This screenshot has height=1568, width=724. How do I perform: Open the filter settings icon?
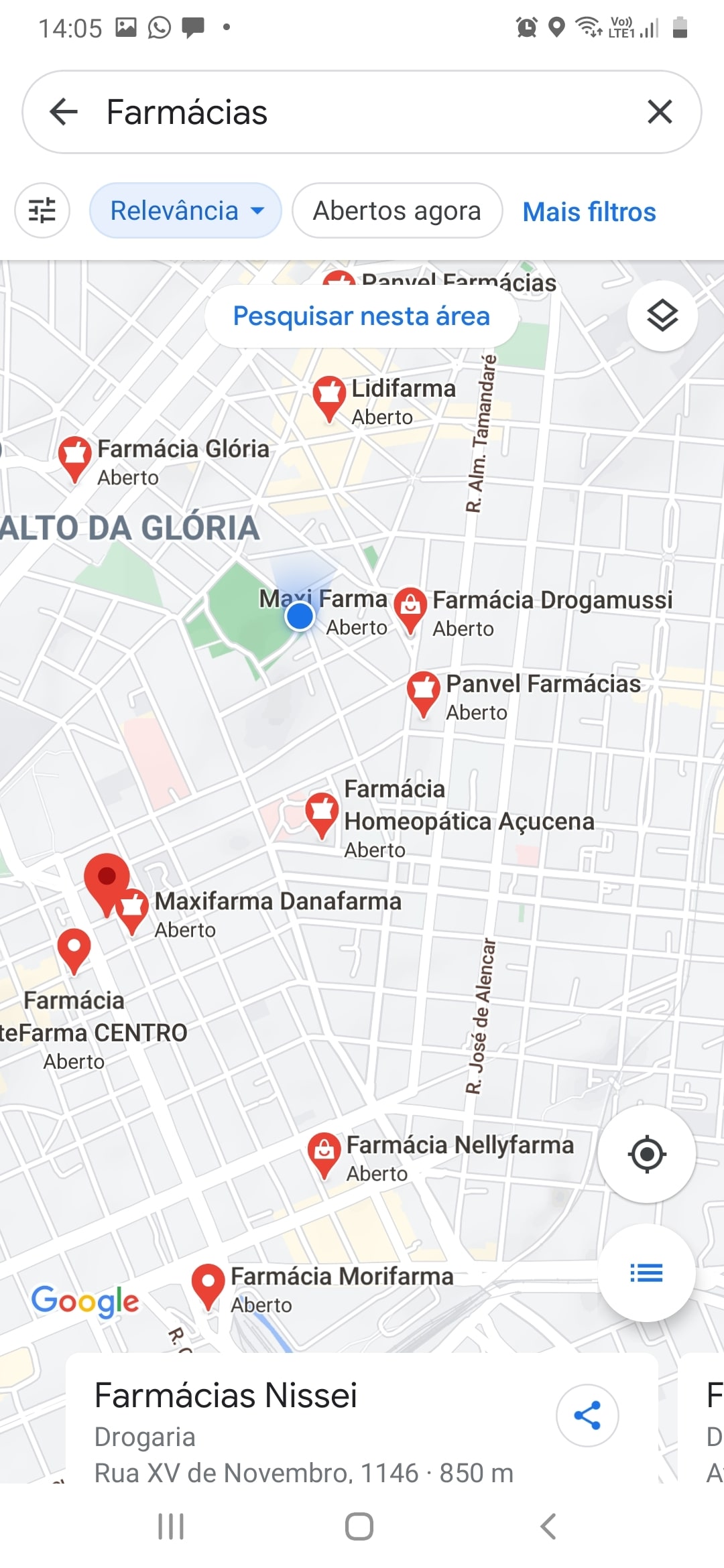[42, 211]
